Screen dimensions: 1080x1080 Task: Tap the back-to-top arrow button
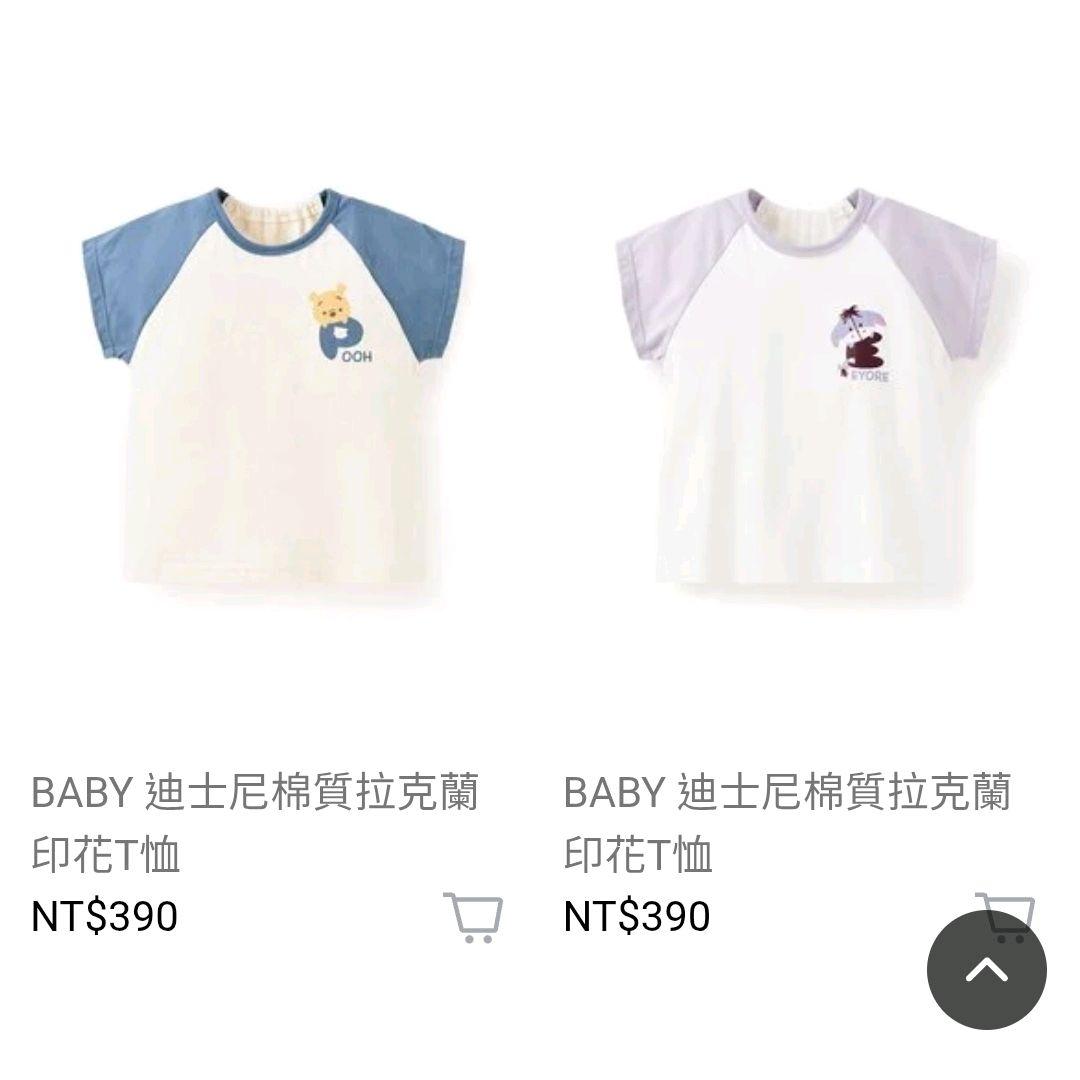point(986,970)
